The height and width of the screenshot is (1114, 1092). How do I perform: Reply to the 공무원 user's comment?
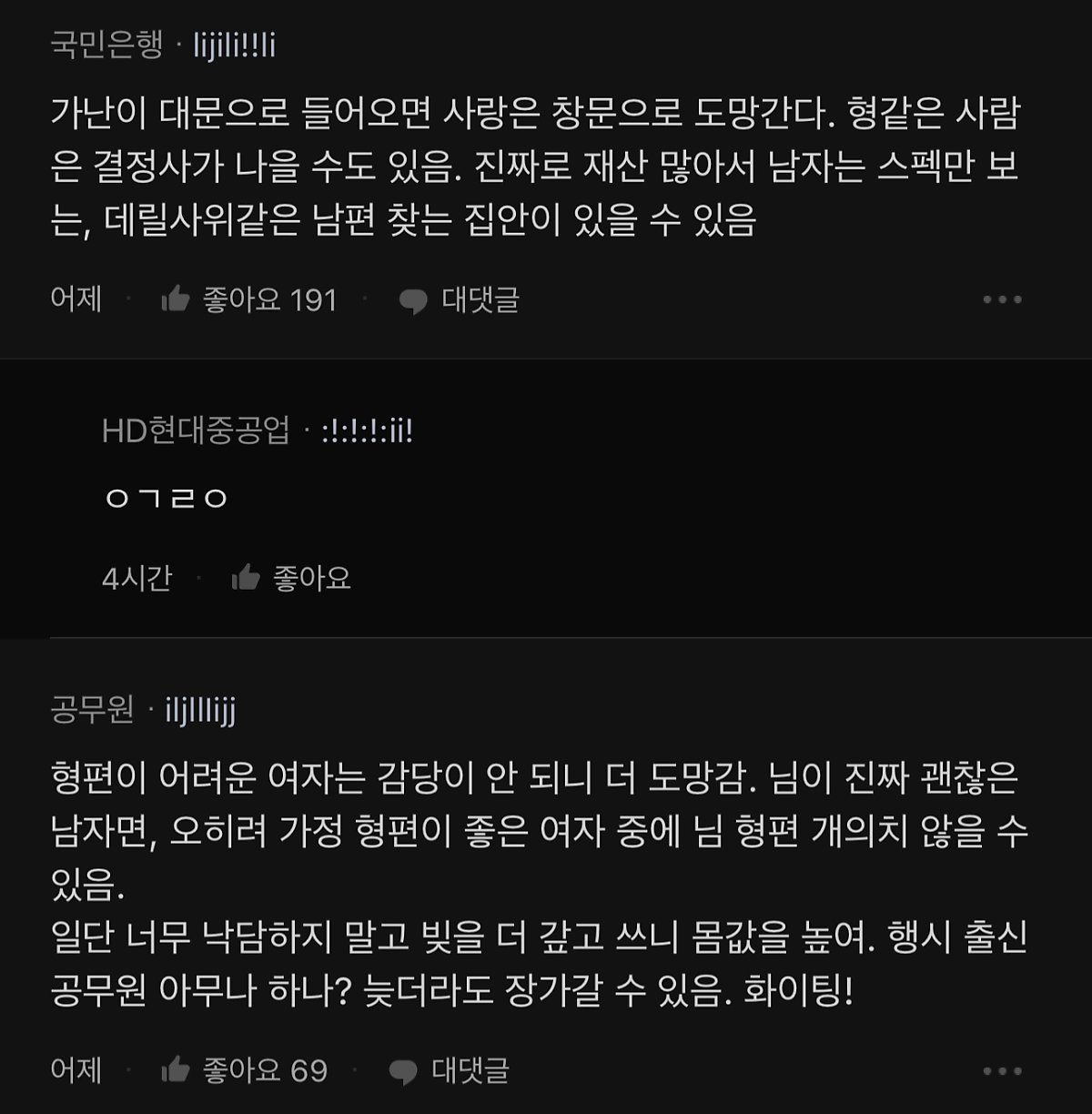pos(450,1071)
